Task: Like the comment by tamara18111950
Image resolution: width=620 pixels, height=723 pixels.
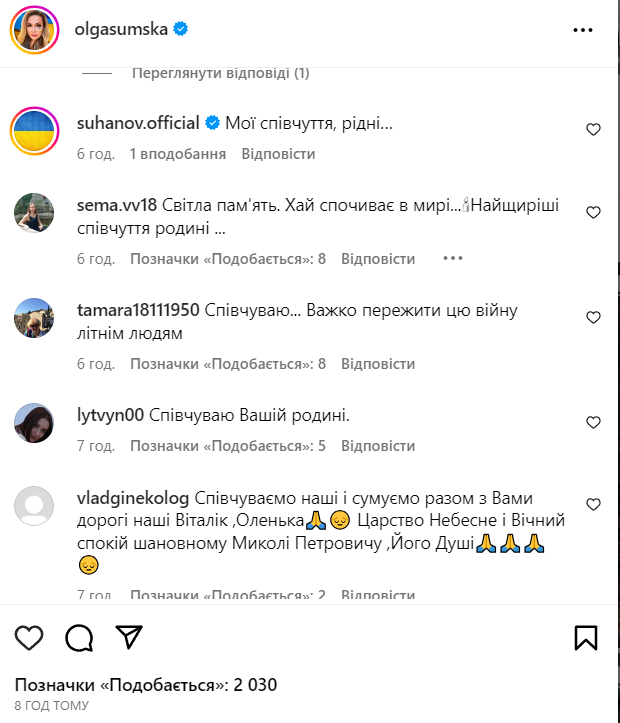Action: tap(593, 318)
